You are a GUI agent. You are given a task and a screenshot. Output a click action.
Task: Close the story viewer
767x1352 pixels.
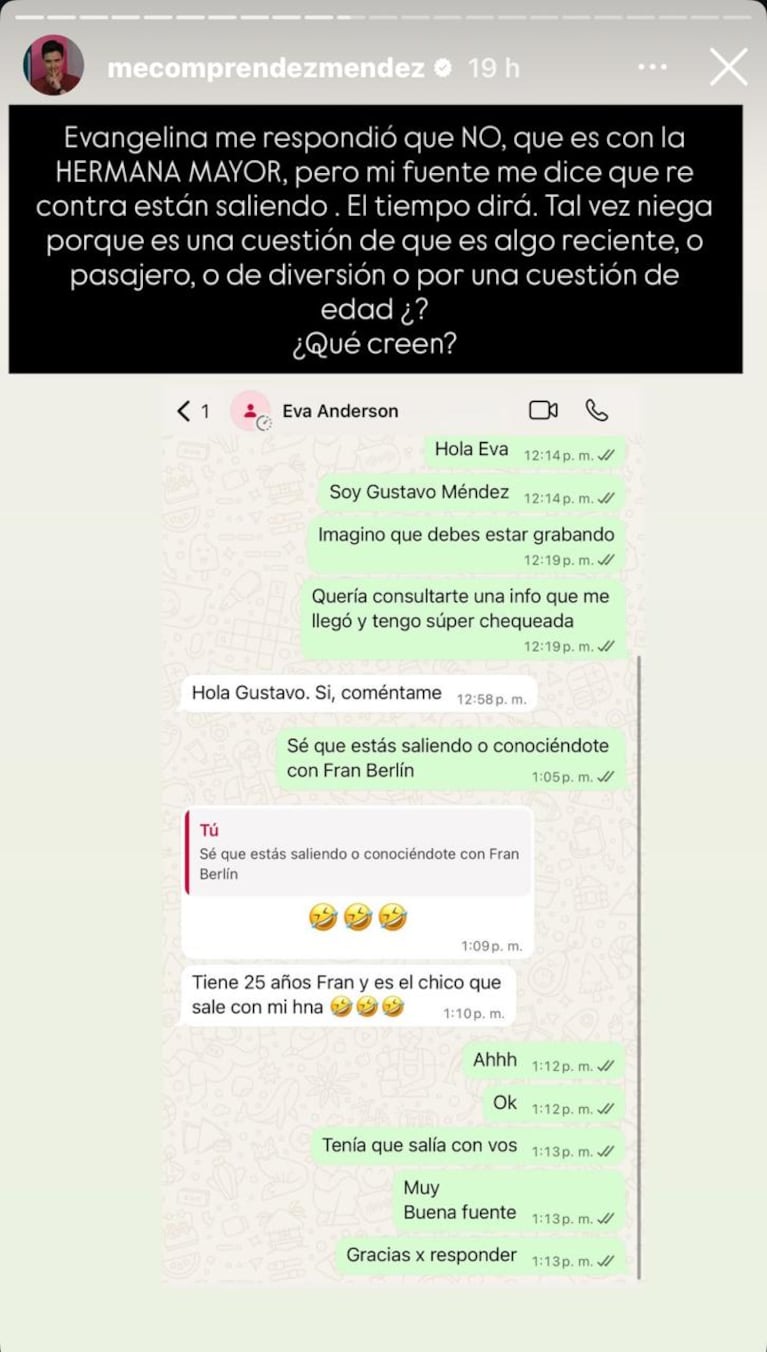pyautogui.click(x=728, y=67)
